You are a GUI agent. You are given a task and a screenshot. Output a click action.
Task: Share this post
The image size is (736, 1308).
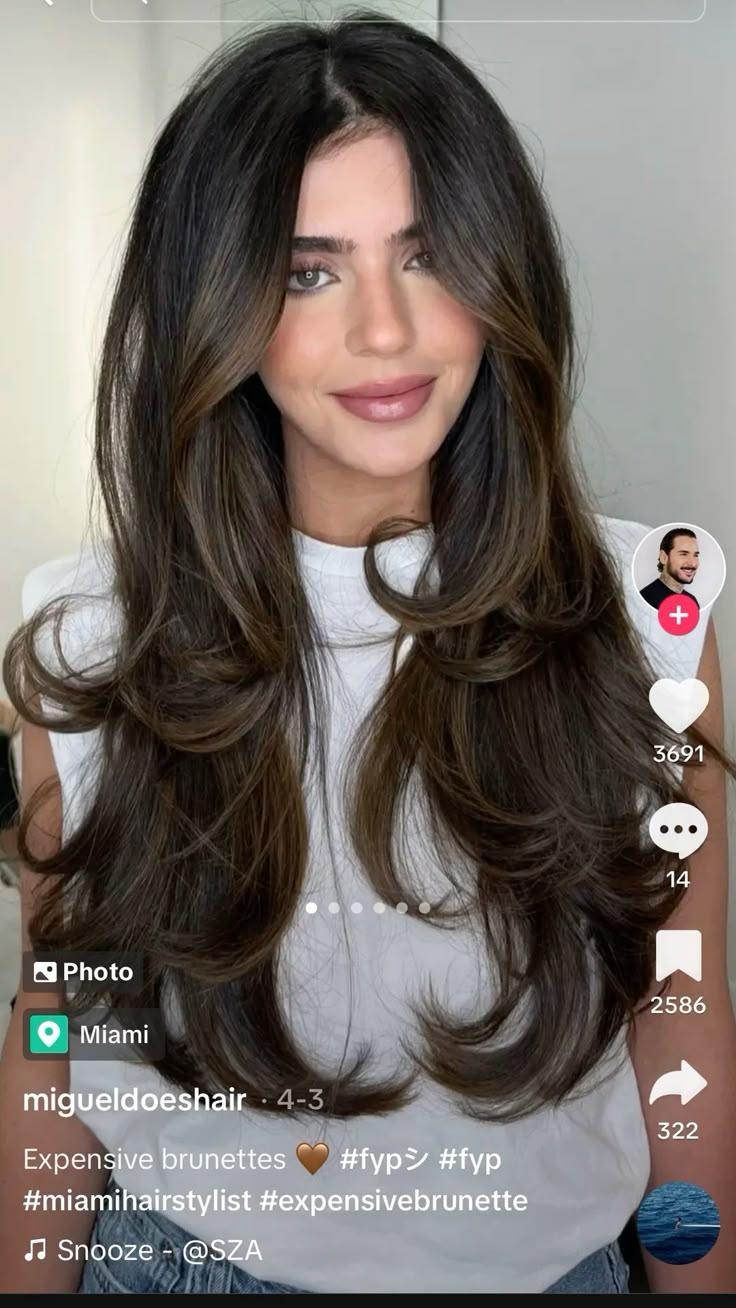click(678, 1083)
